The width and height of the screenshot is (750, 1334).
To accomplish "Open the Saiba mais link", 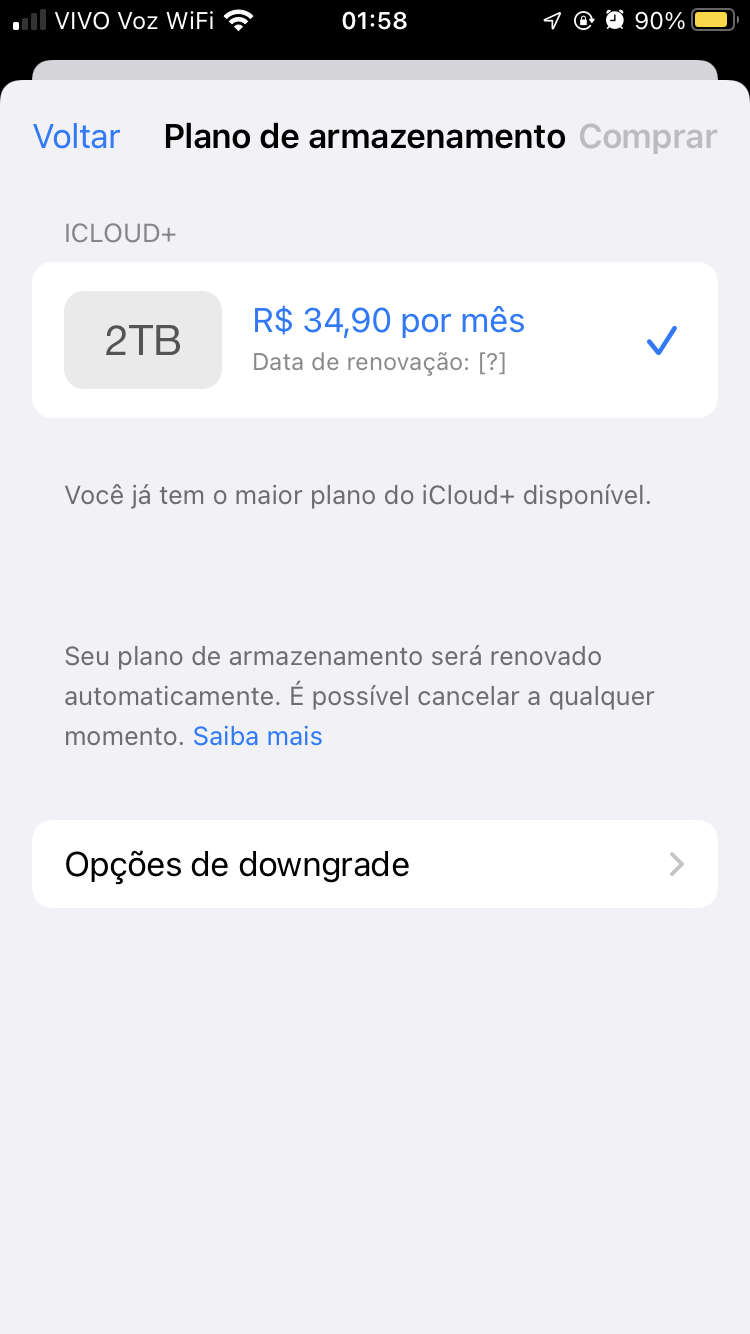I will tap(258, 737).
